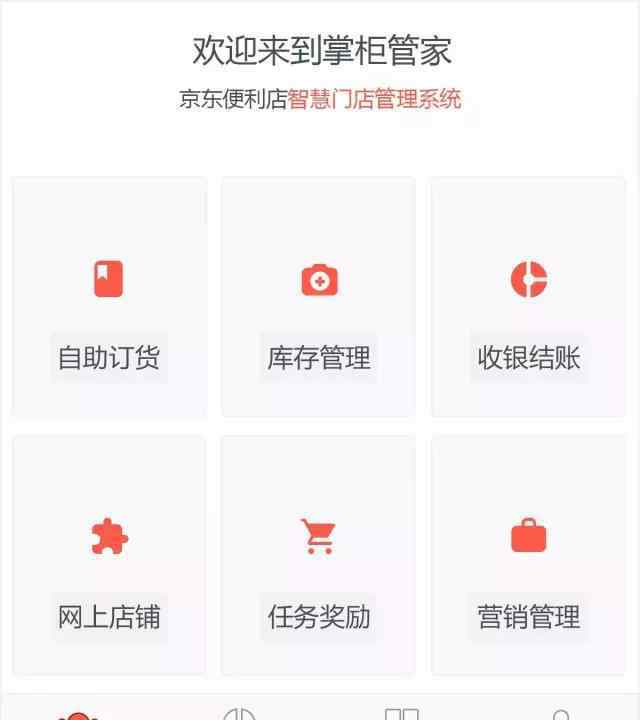
Task: View 任务奖励 task rewards
Action: [319, 557]
